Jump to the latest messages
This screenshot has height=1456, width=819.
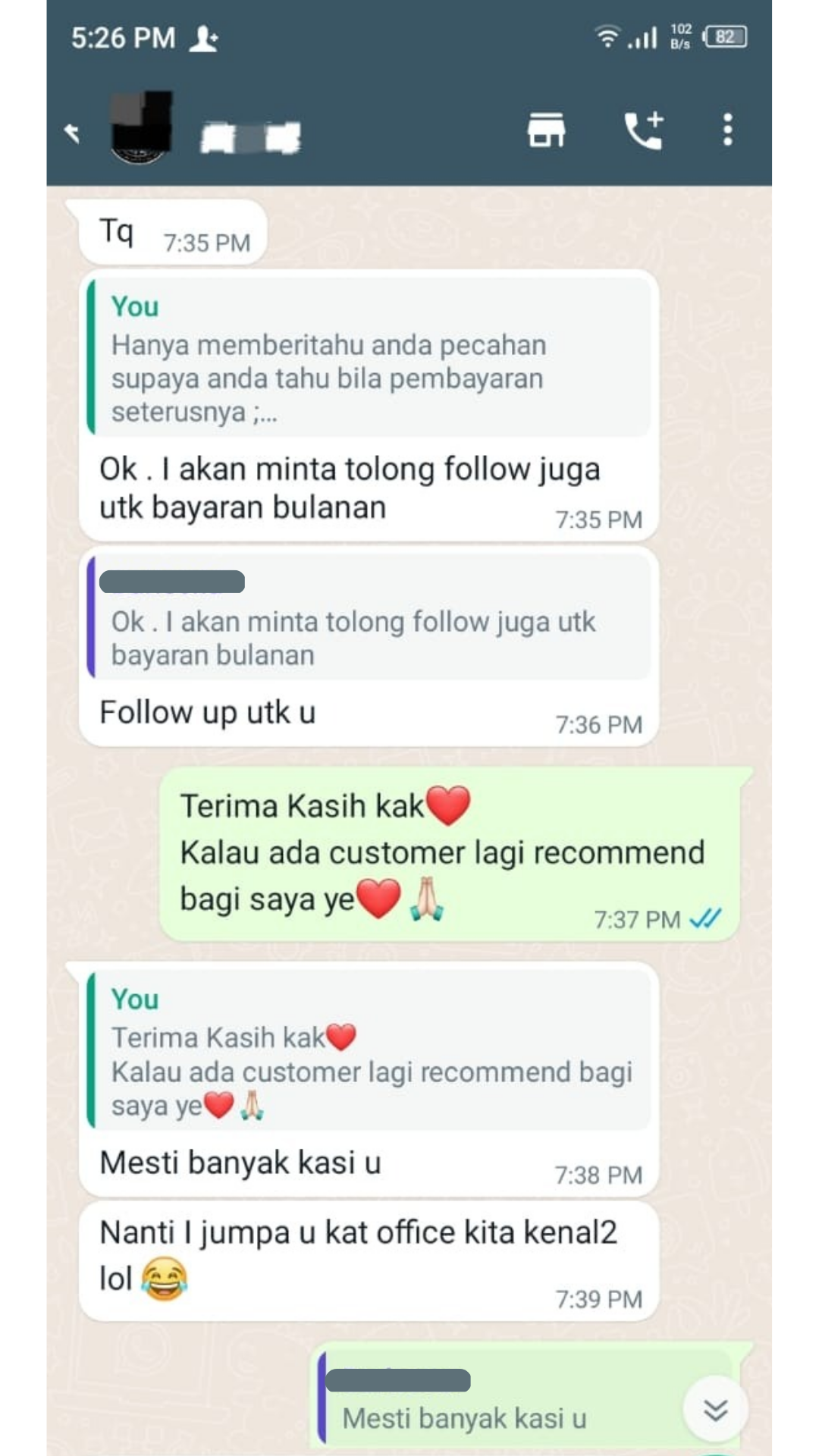tap(715, 1410)
